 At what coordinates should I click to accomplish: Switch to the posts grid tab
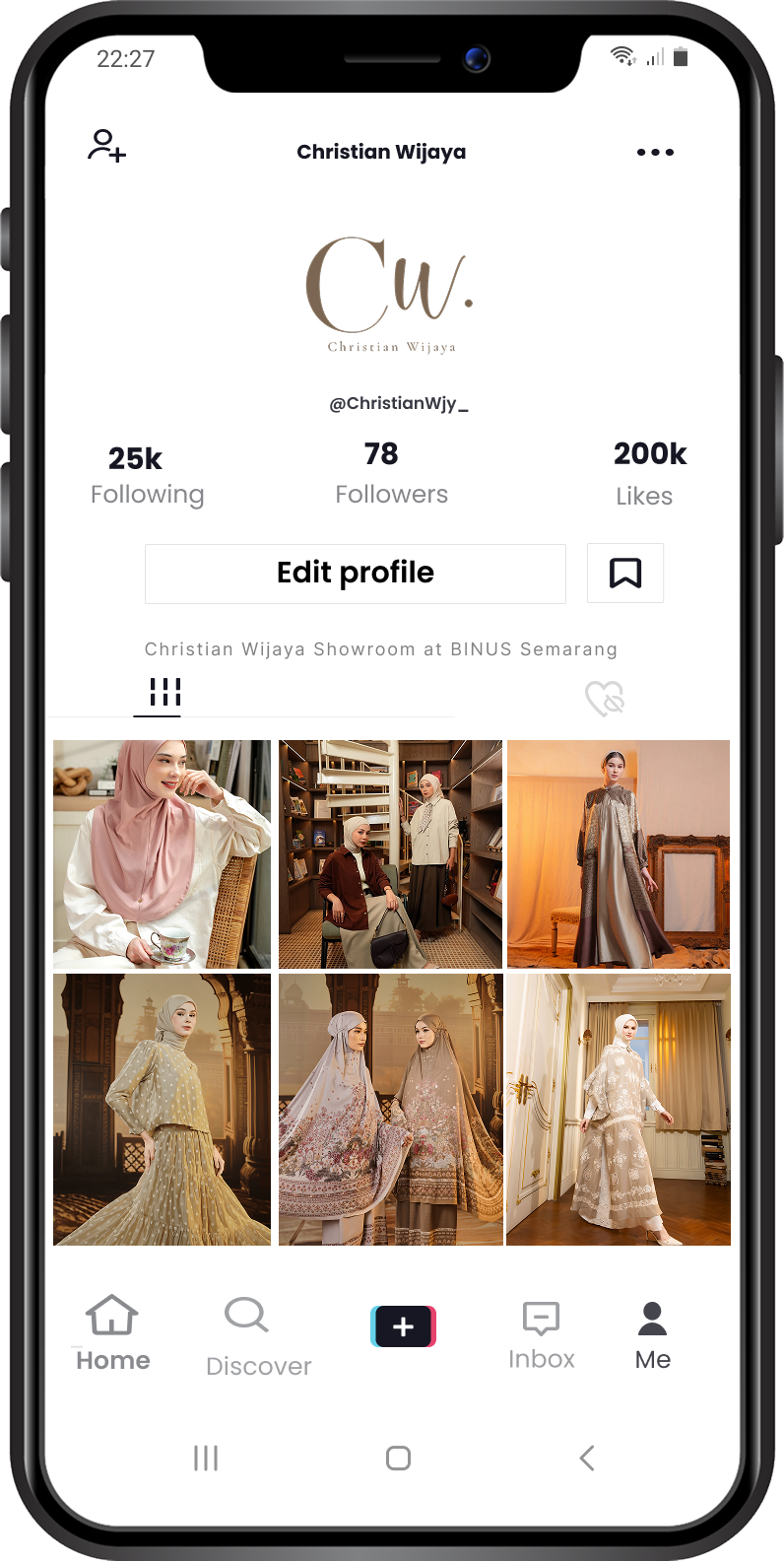164,693
